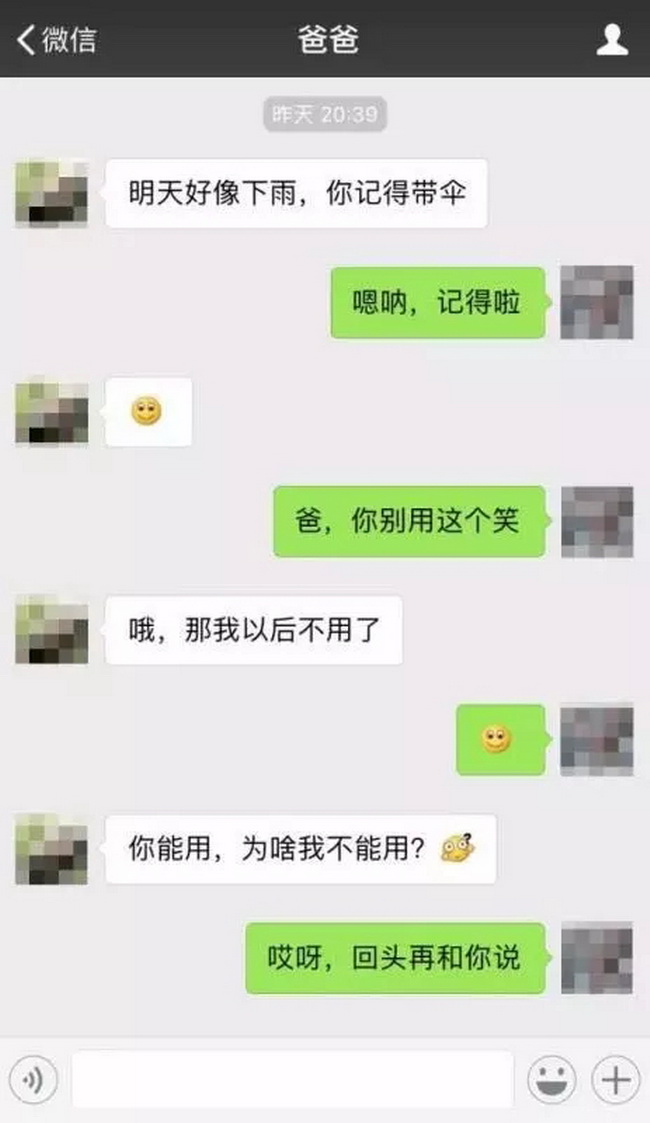Open dad's avatar beside 你能用，为啥我不能用
Viewport: 650px width, 1123px height.
click(x=52, y=848)
